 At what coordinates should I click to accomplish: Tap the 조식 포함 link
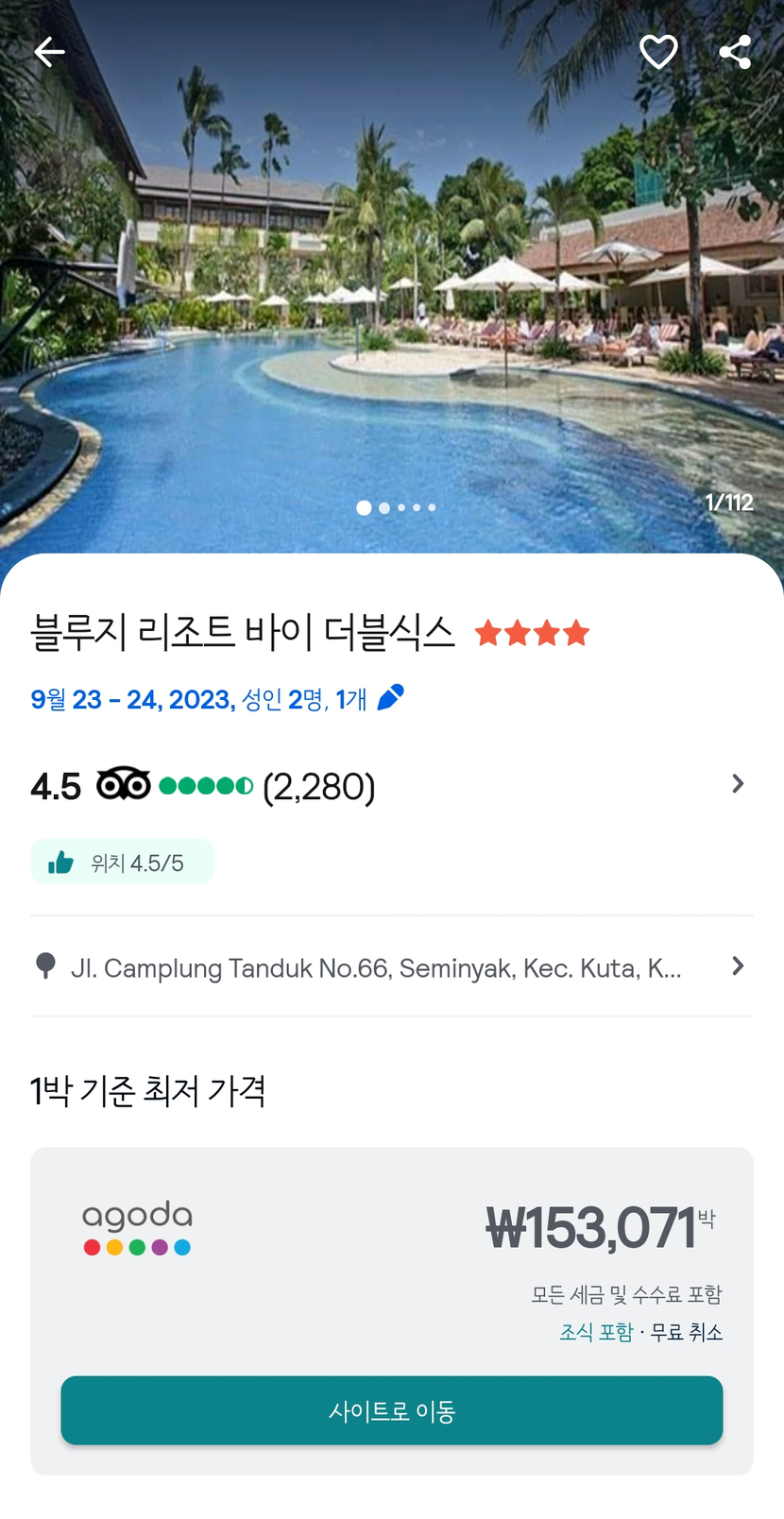pyautogui.click(x=596, y=1332)
